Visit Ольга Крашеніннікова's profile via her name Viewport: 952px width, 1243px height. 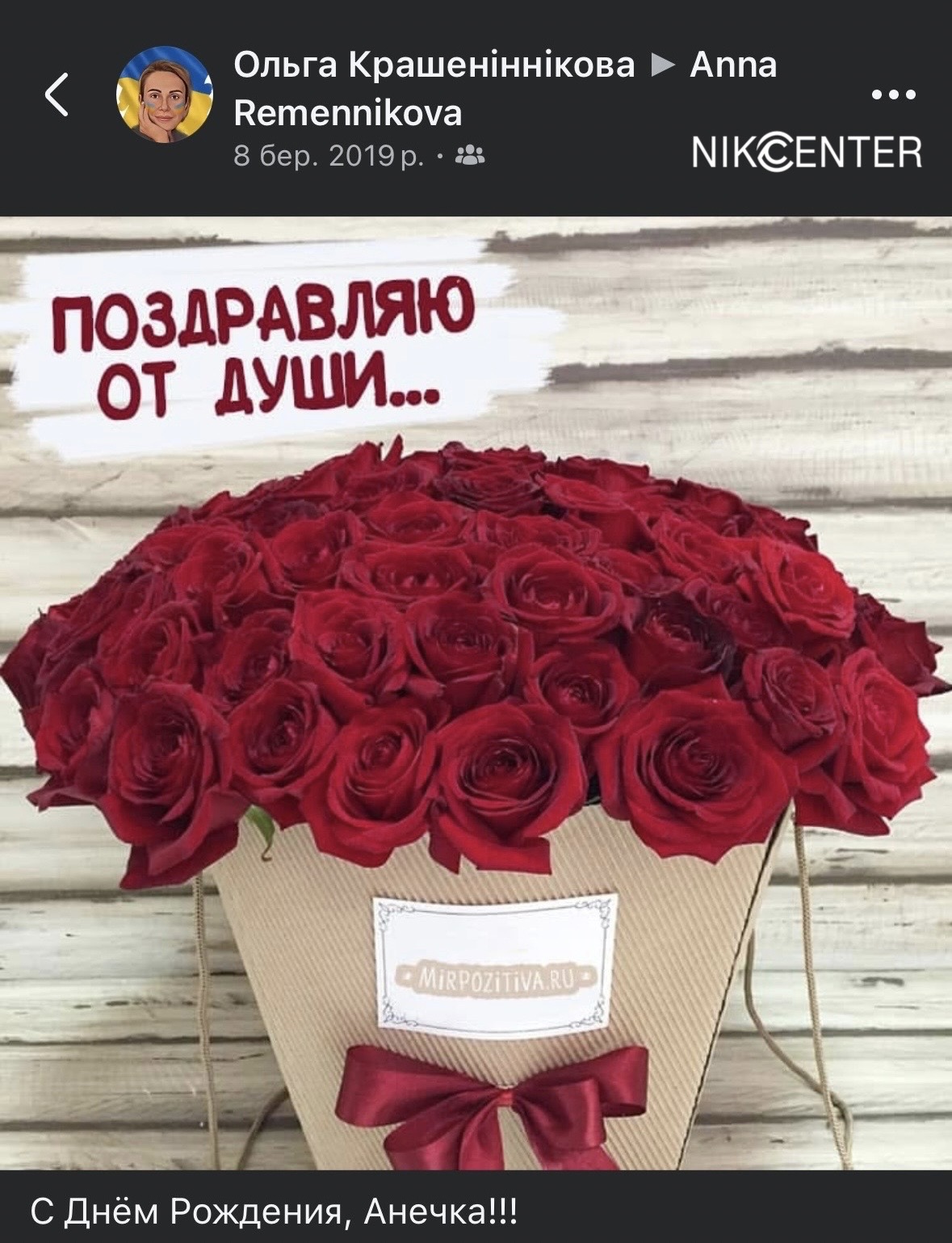[x=434, y=65]
